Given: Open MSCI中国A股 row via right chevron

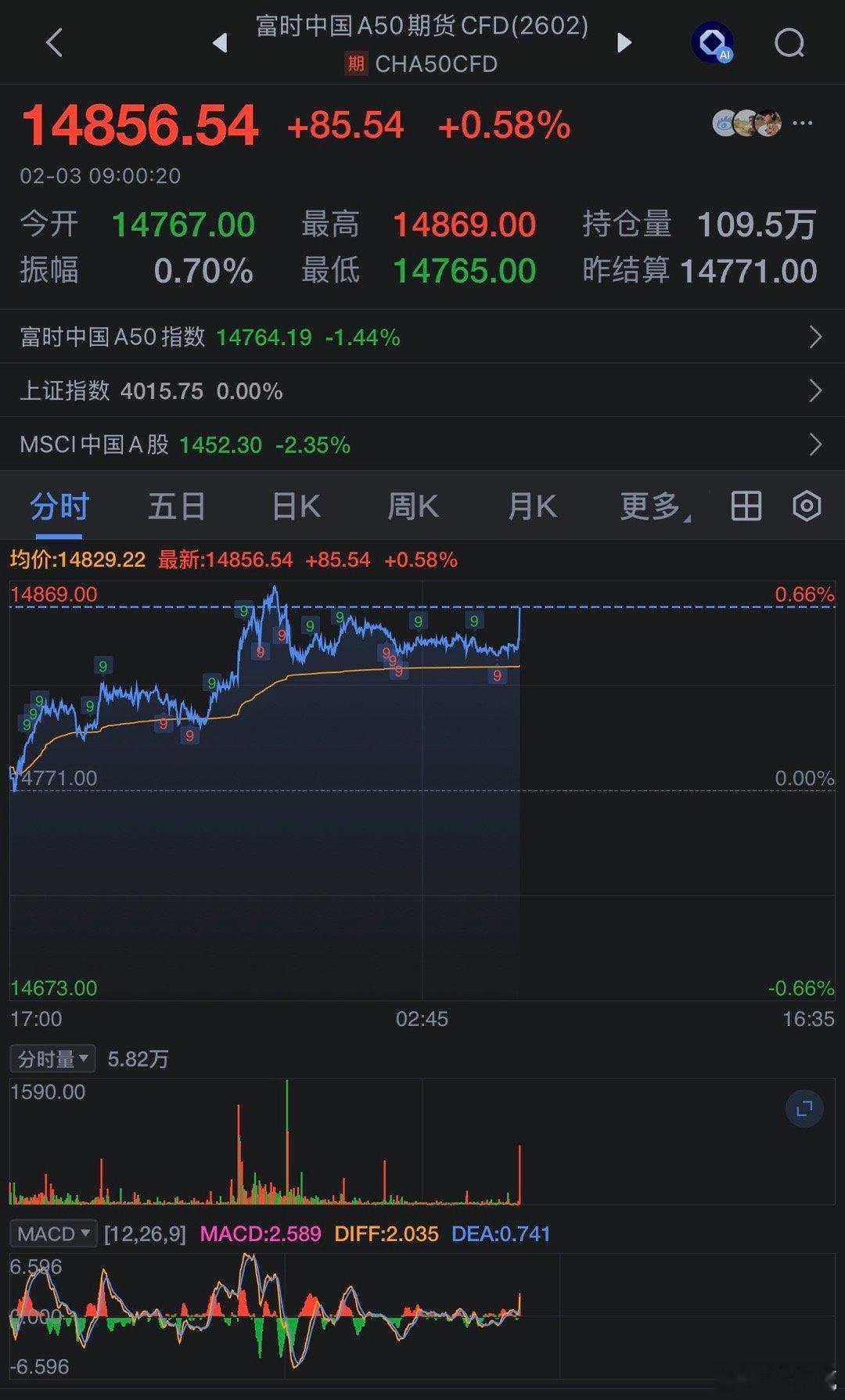Looking at the screenshot, I should [x=816, y=444].
